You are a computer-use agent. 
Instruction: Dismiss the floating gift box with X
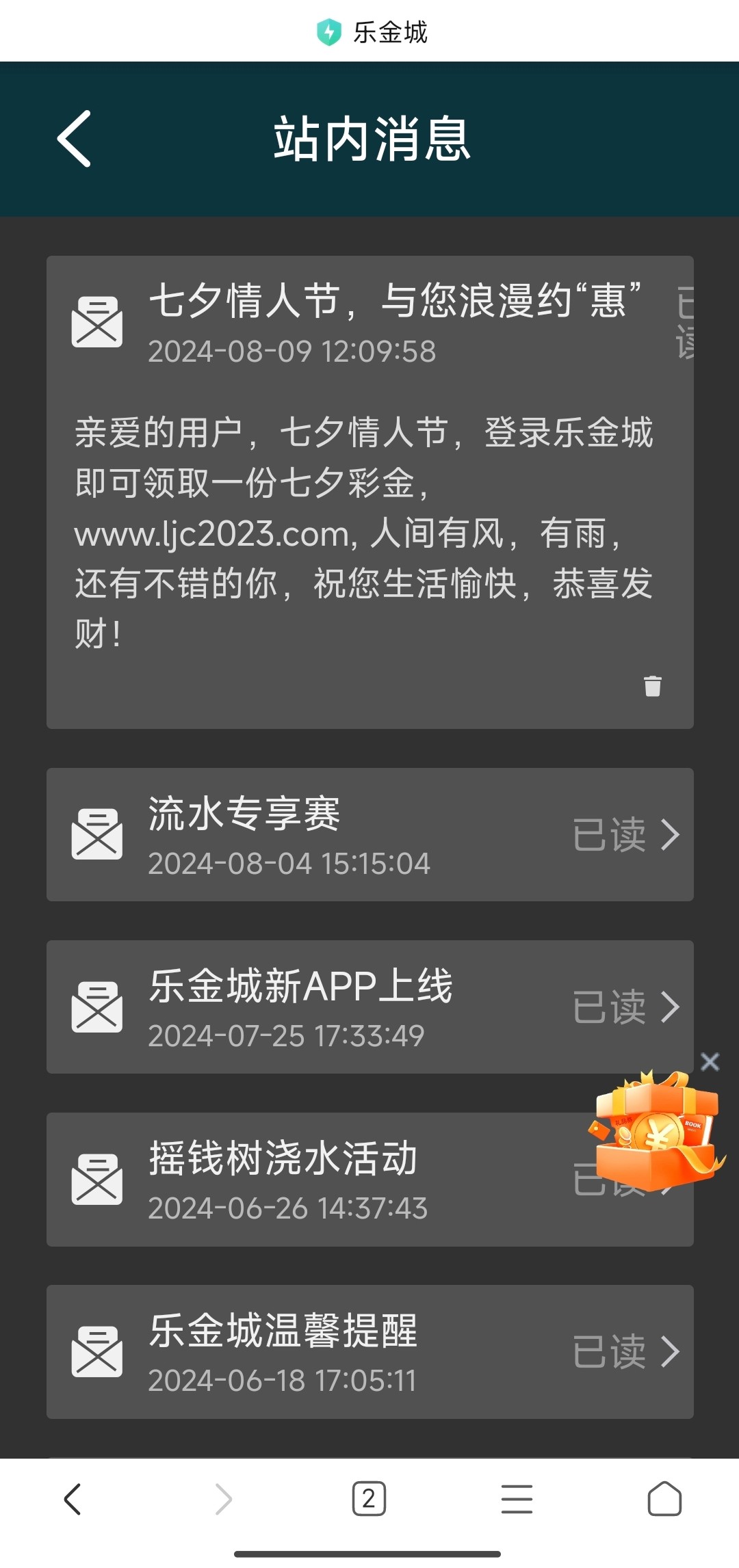coord(710,1061)
